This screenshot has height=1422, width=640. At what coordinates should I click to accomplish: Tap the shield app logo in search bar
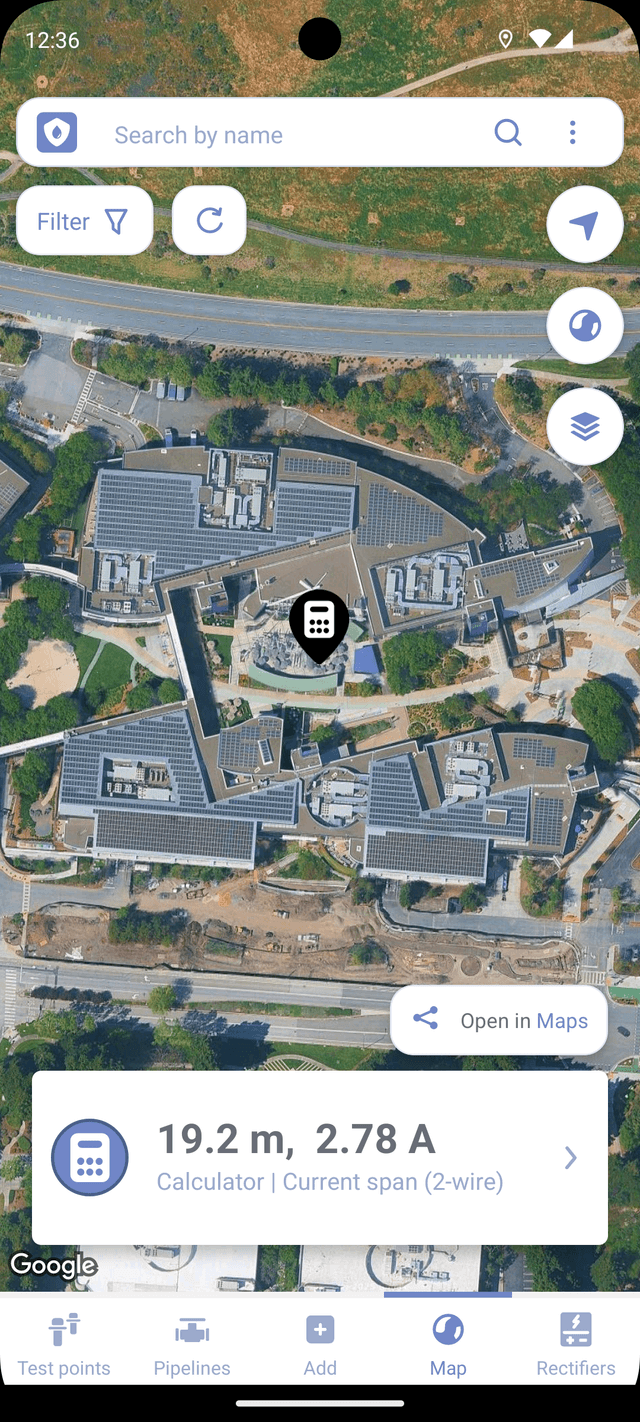57,133
